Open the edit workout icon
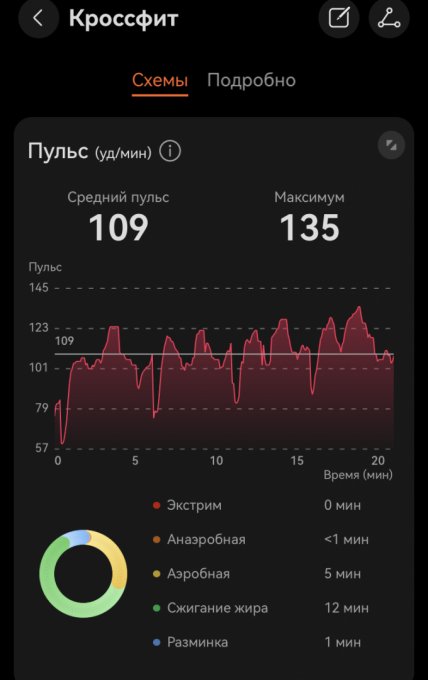The image size is (428, 680). (339, 18)
